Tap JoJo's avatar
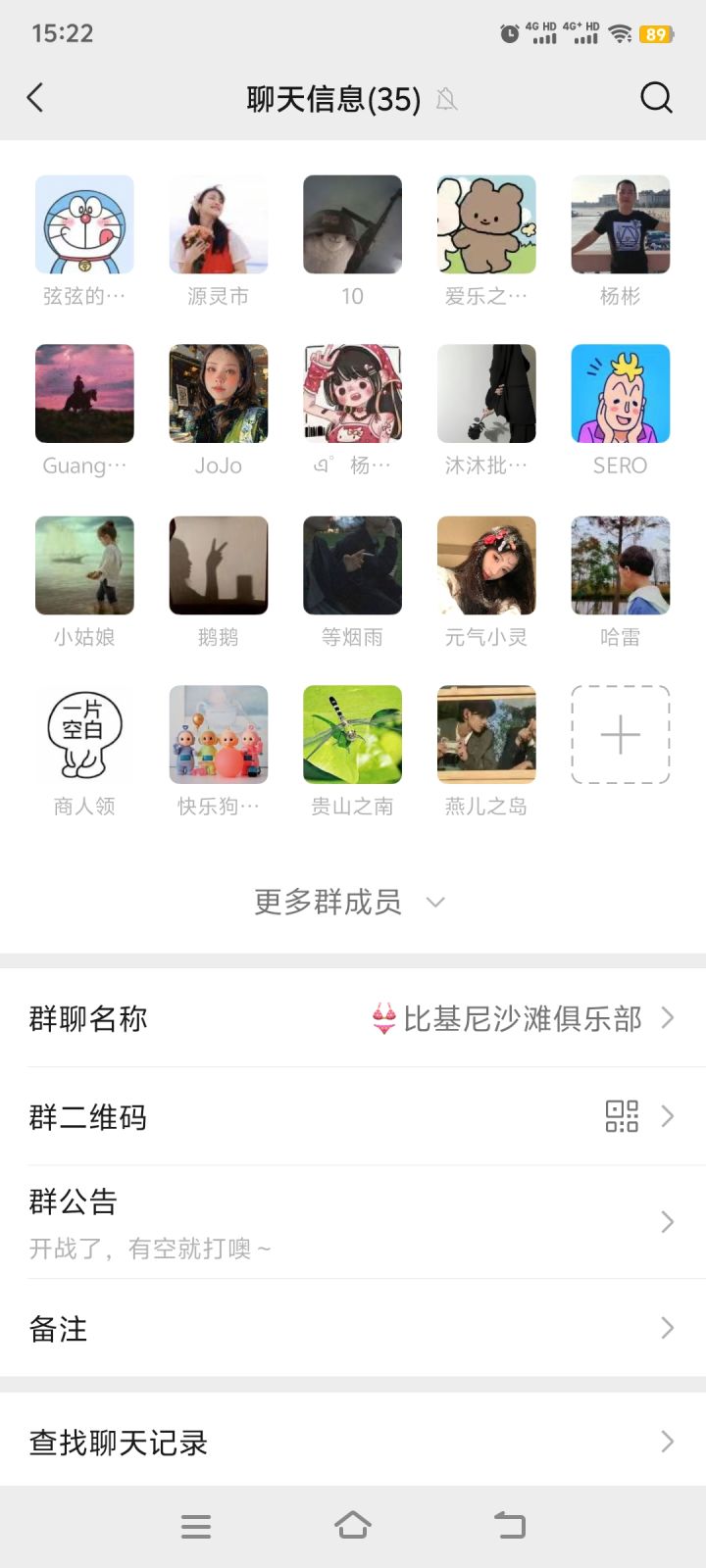 [x=218, y=394]
